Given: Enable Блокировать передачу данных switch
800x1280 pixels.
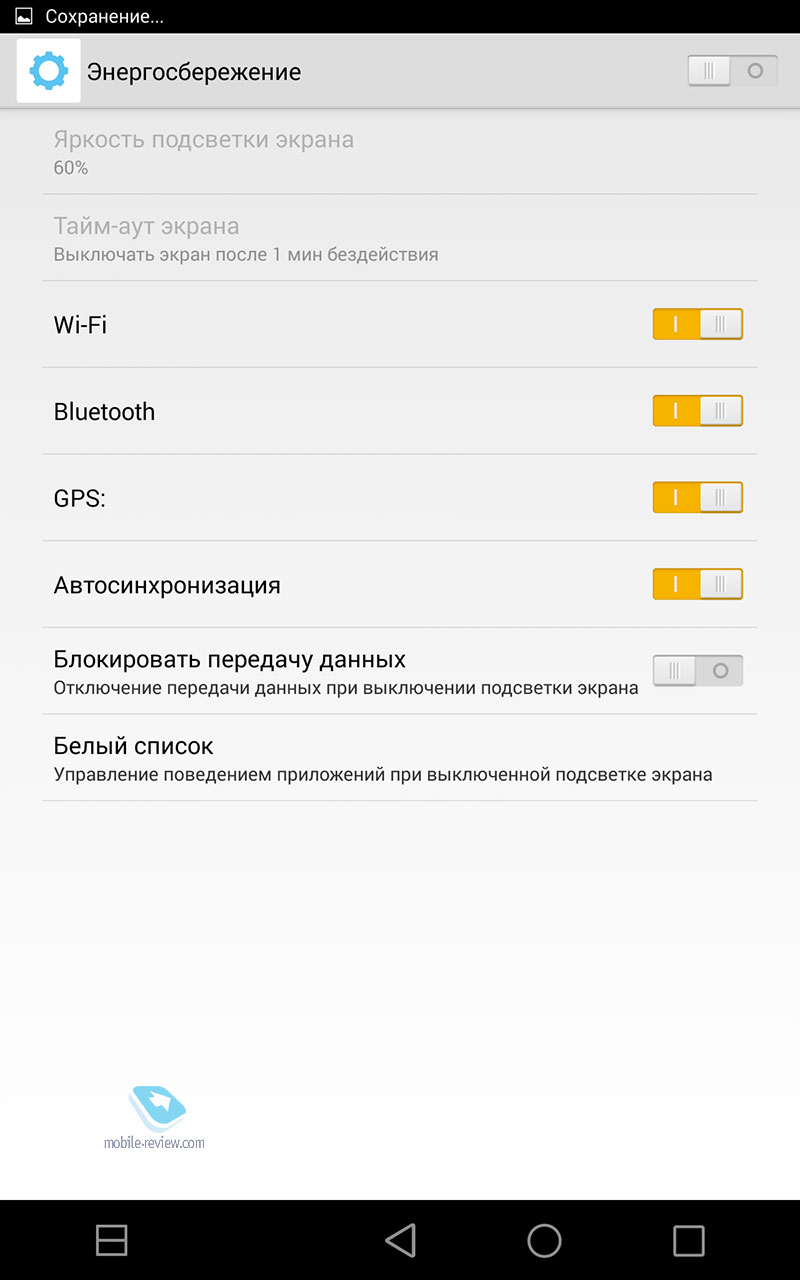Looking at the screenshot, I should (698, 671).
